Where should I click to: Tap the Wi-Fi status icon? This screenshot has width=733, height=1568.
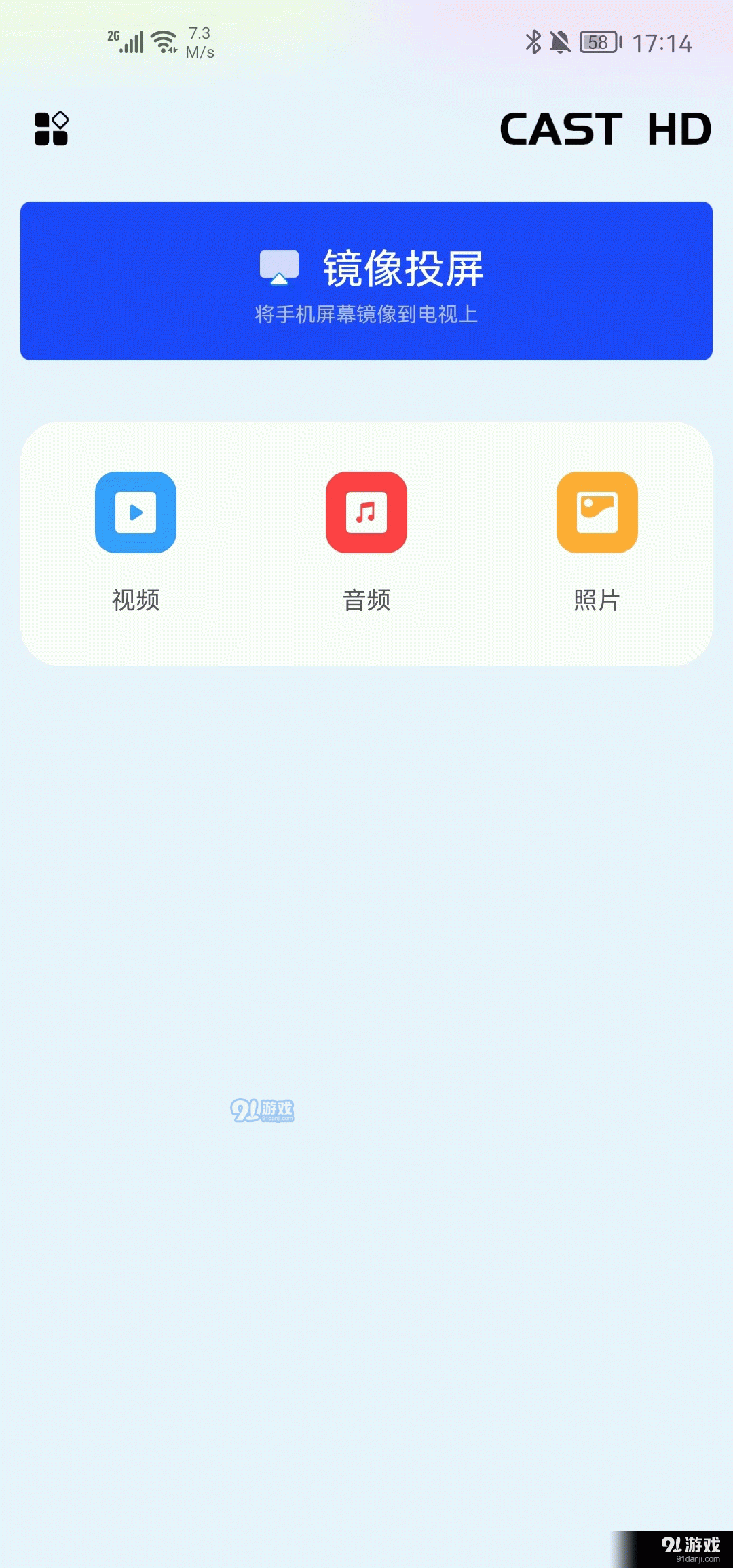tap(163, 41)
